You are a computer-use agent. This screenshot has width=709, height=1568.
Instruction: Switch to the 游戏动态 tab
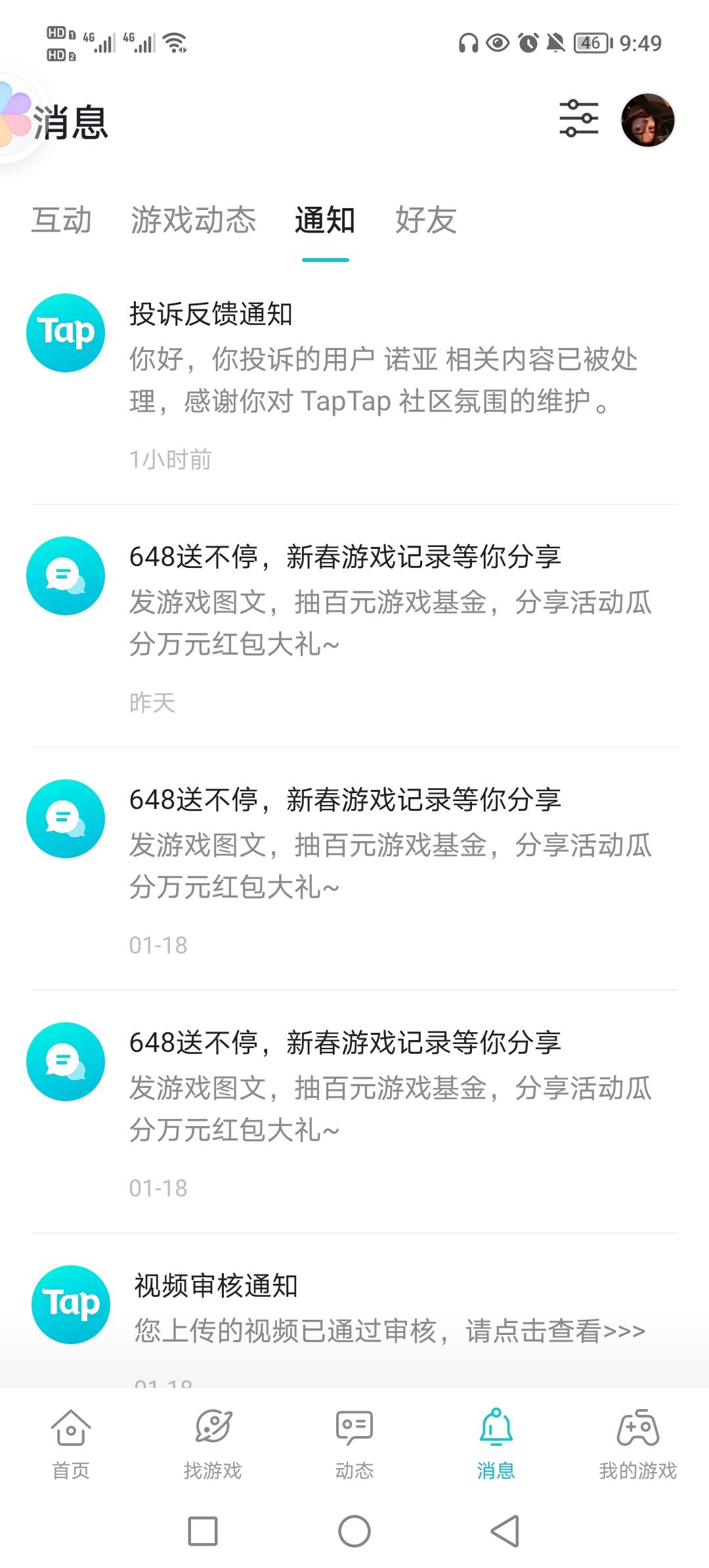point(193,220)
